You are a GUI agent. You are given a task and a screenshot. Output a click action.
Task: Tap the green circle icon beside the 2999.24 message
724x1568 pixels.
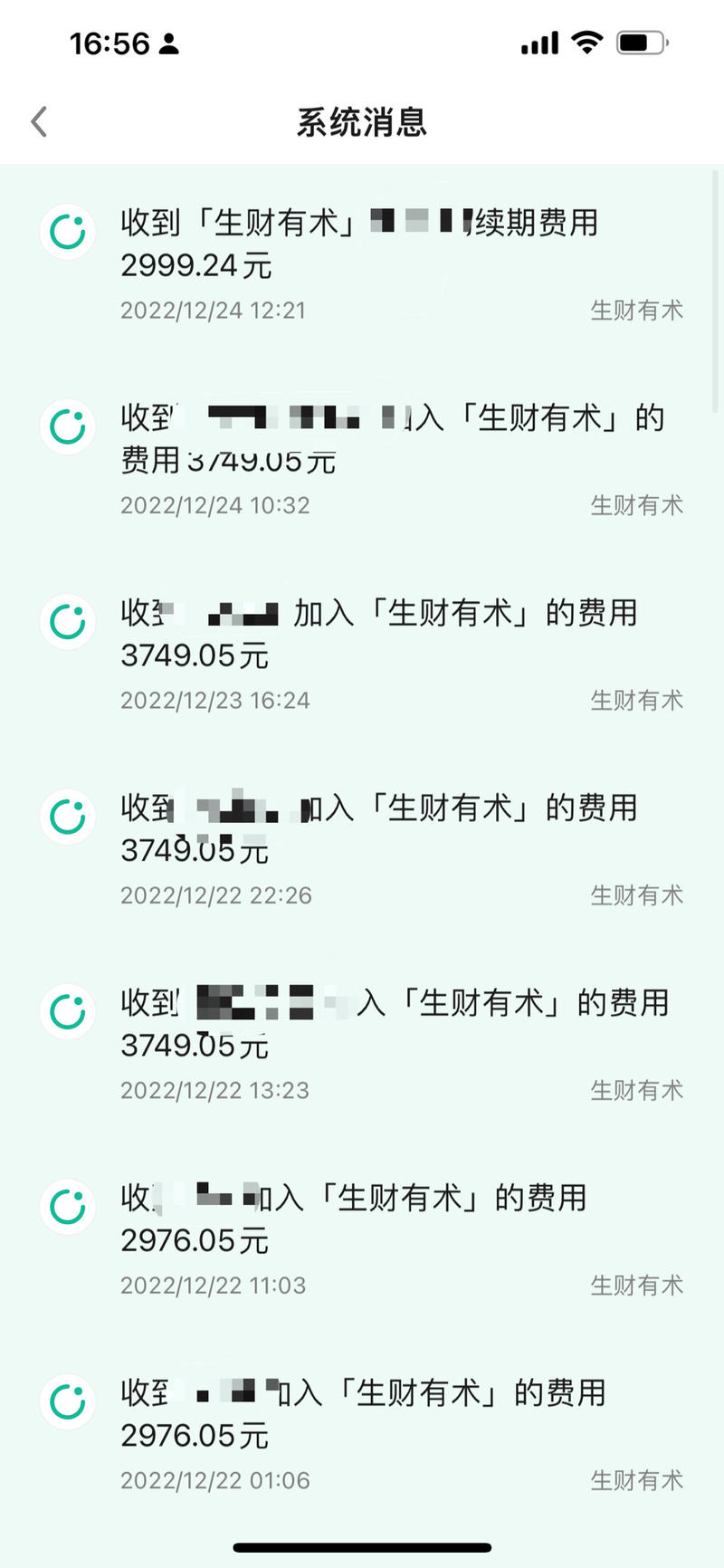click(x=68, y=232)
